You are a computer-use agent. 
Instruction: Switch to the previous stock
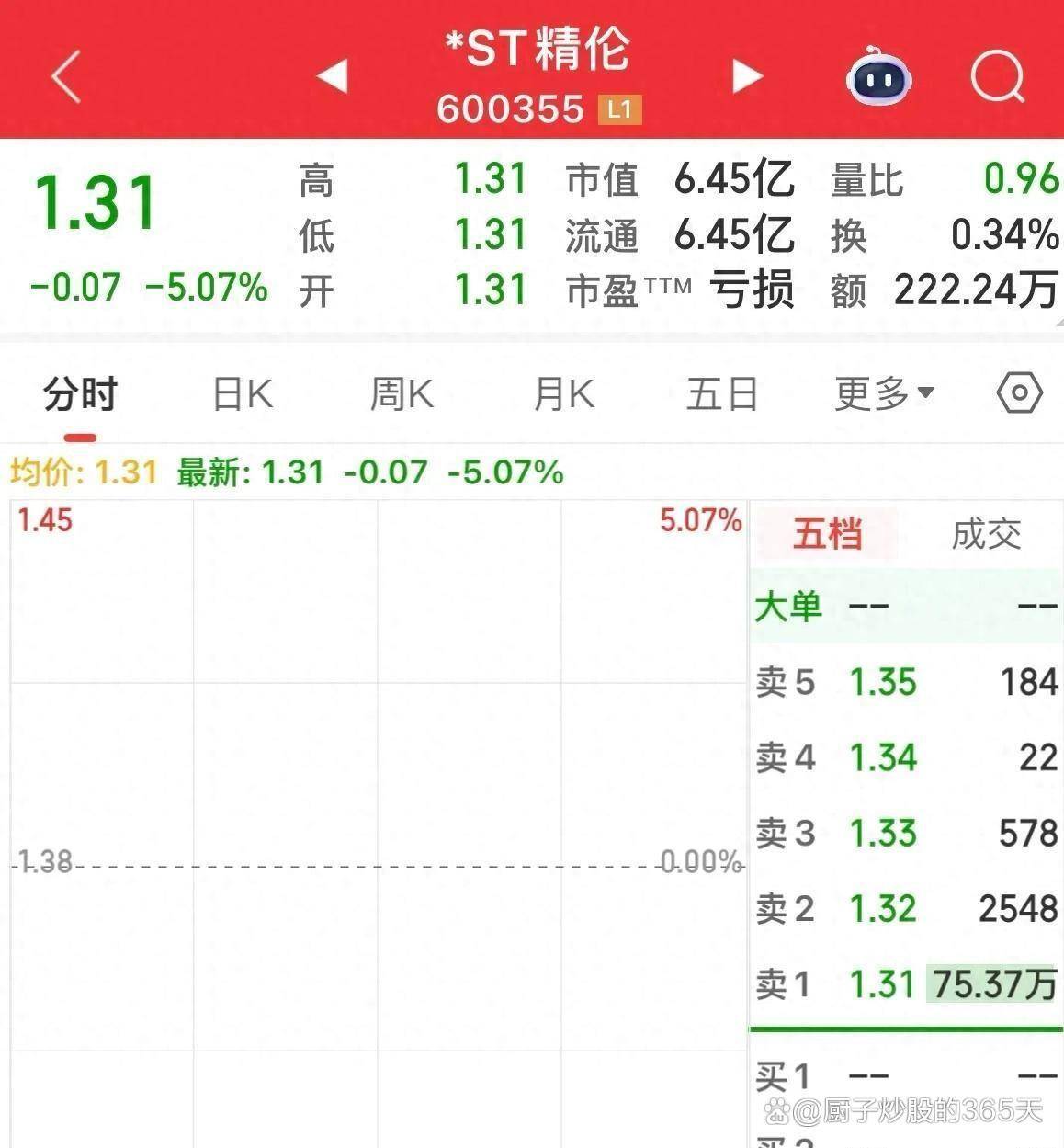tap(333, 75)
